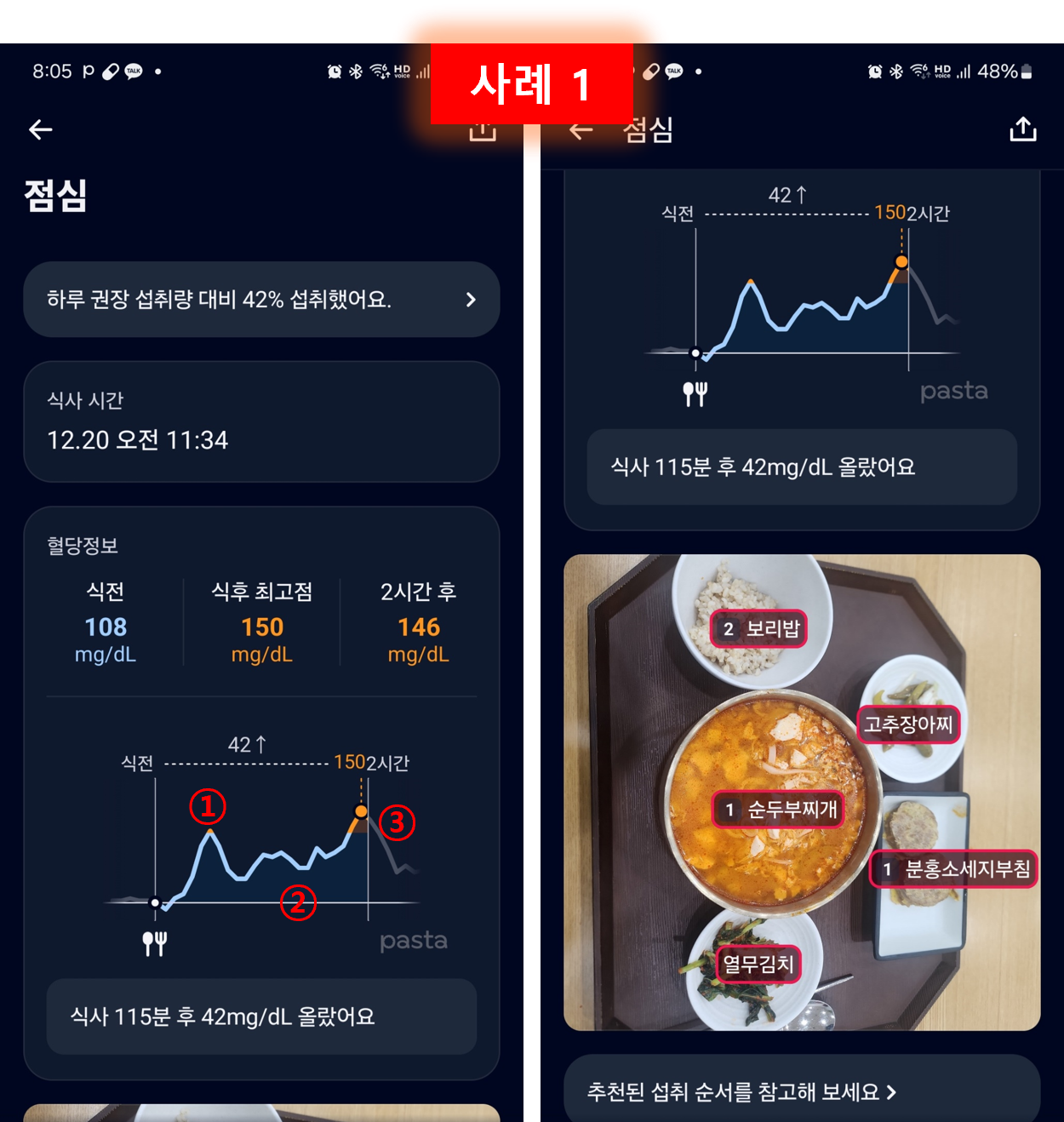Screen dimensions: 1064x1122
Task: Select the pasta watermark logo on the glucose chart
Action: point(413,940)
